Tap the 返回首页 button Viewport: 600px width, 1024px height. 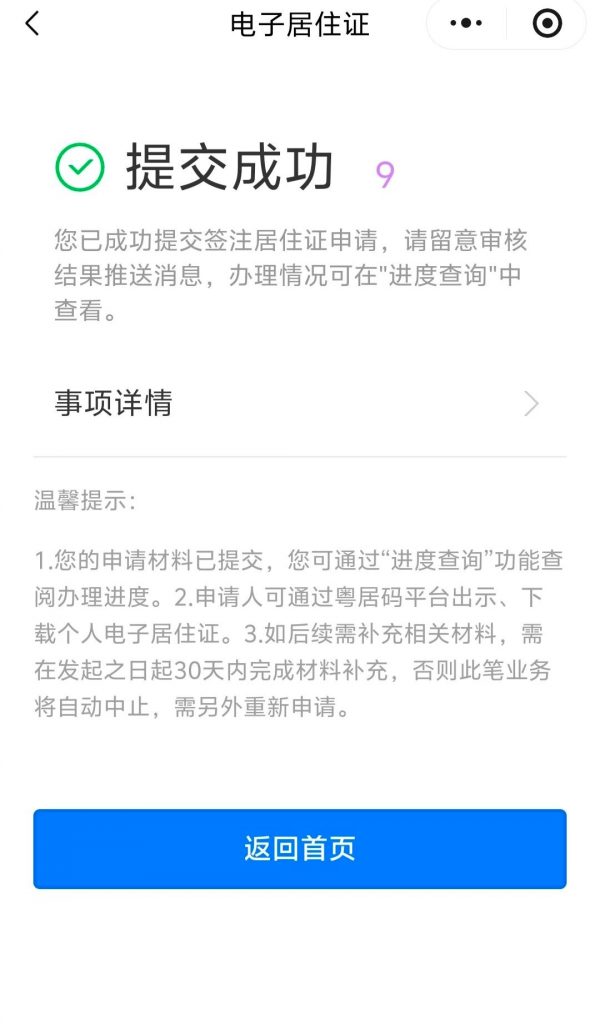pyautogui.click(x=300, y=848)
